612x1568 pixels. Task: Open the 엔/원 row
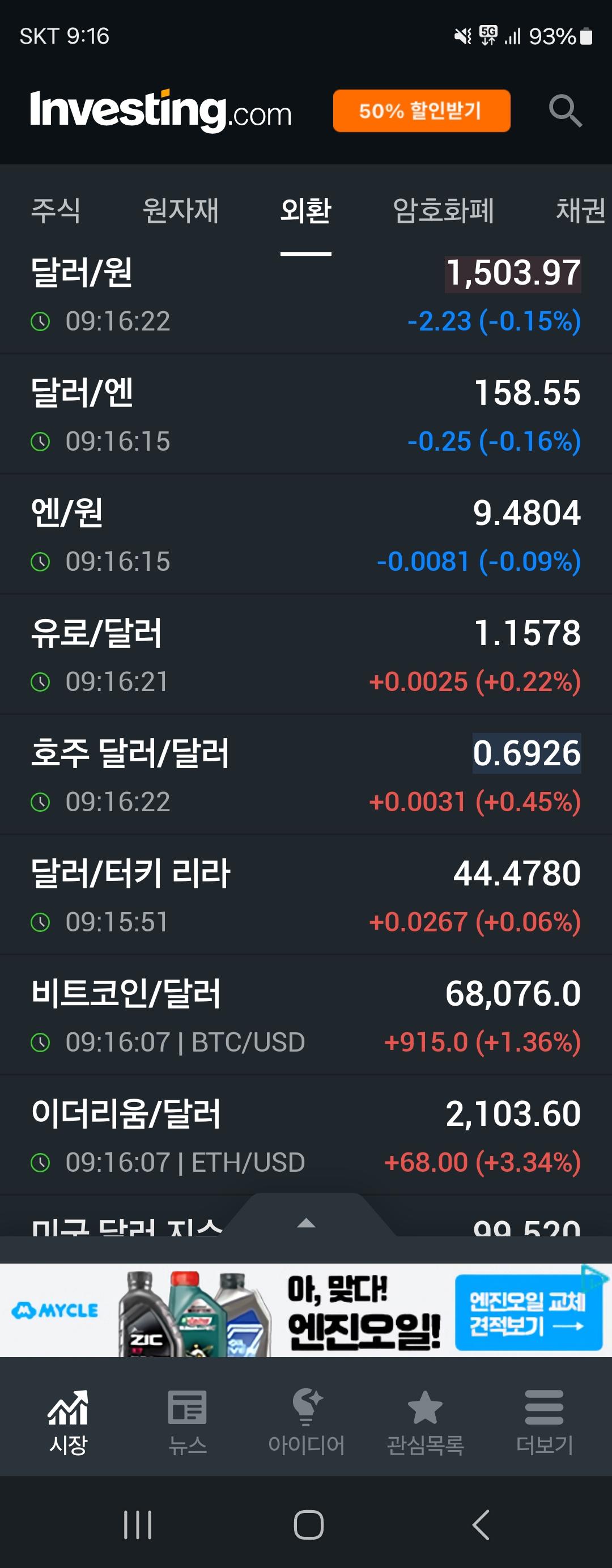click(305, 535)
